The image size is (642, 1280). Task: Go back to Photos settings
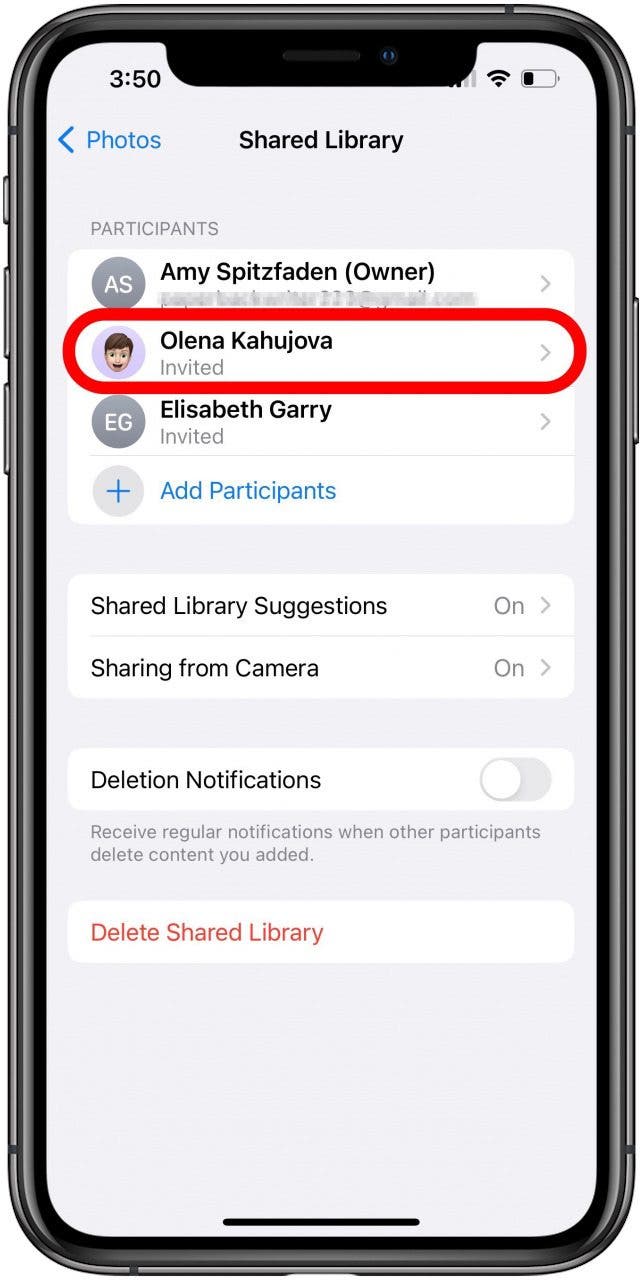pos(109,140)
